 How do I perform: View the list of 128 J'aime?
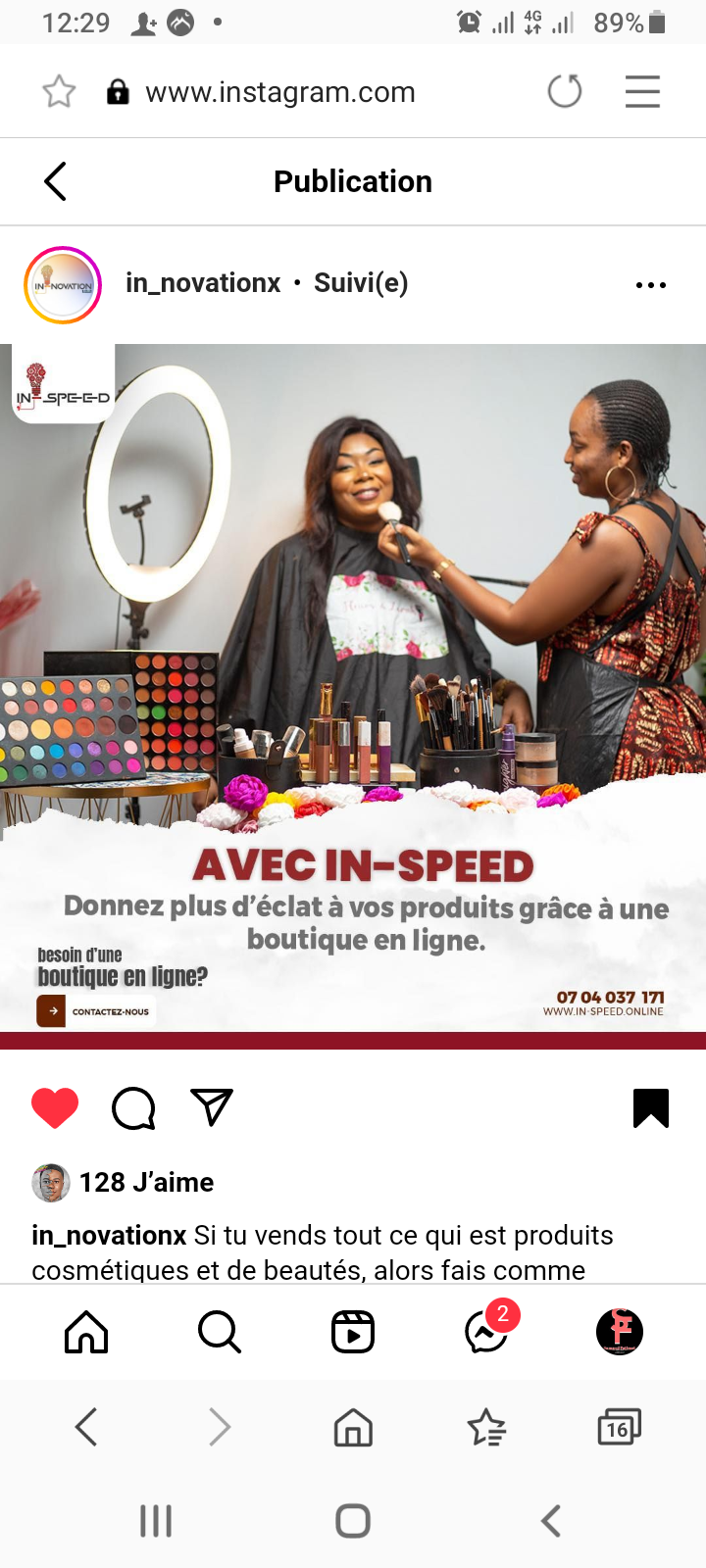(x=146, y=1183)
